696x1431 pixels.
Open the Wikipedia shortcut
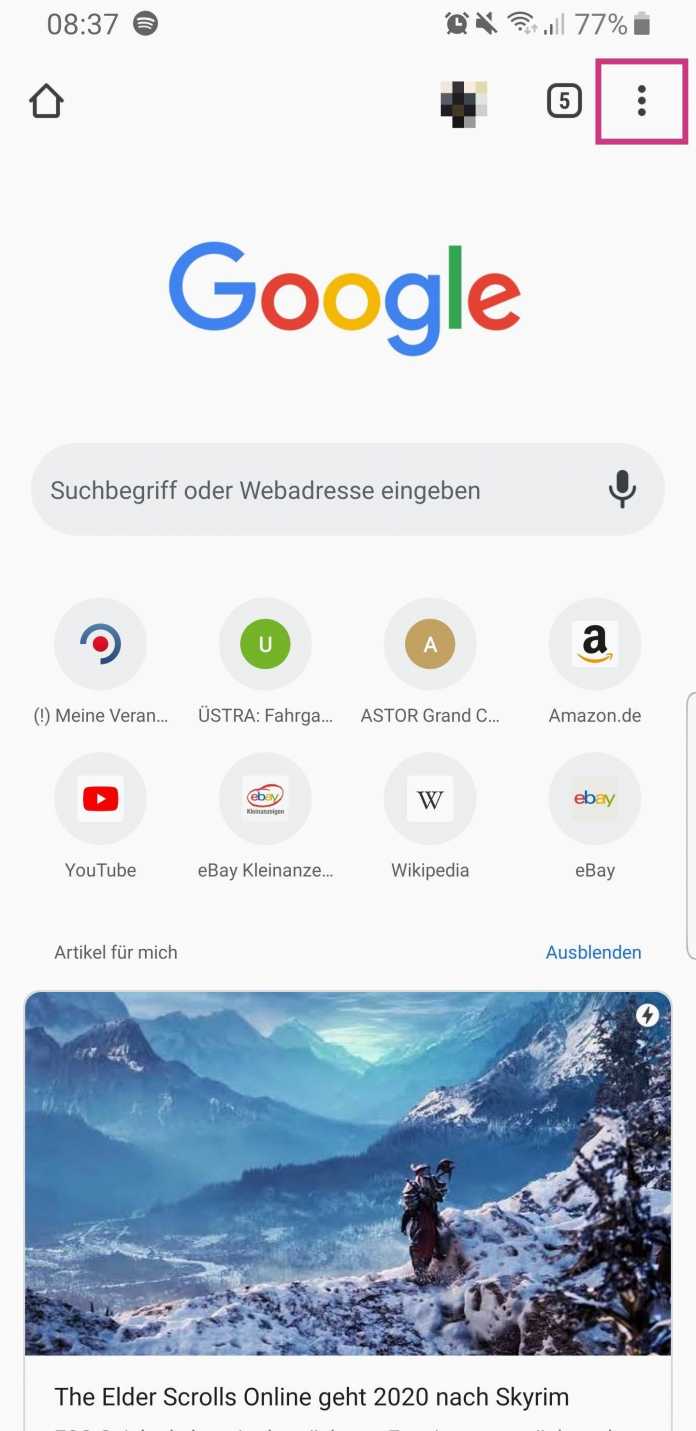pos(430,799)
